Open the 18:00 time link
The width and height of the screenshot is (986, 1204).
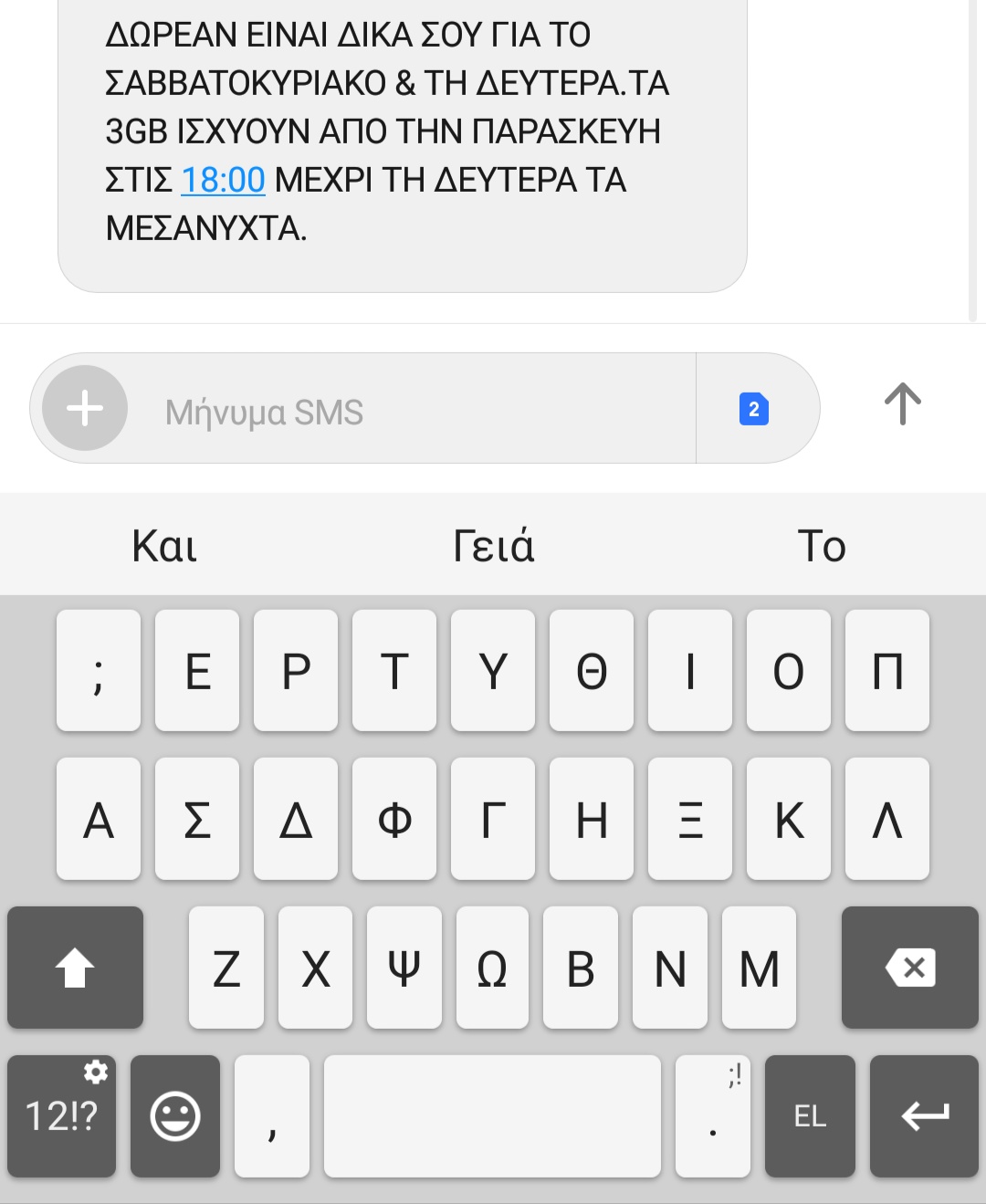[223, 180]
